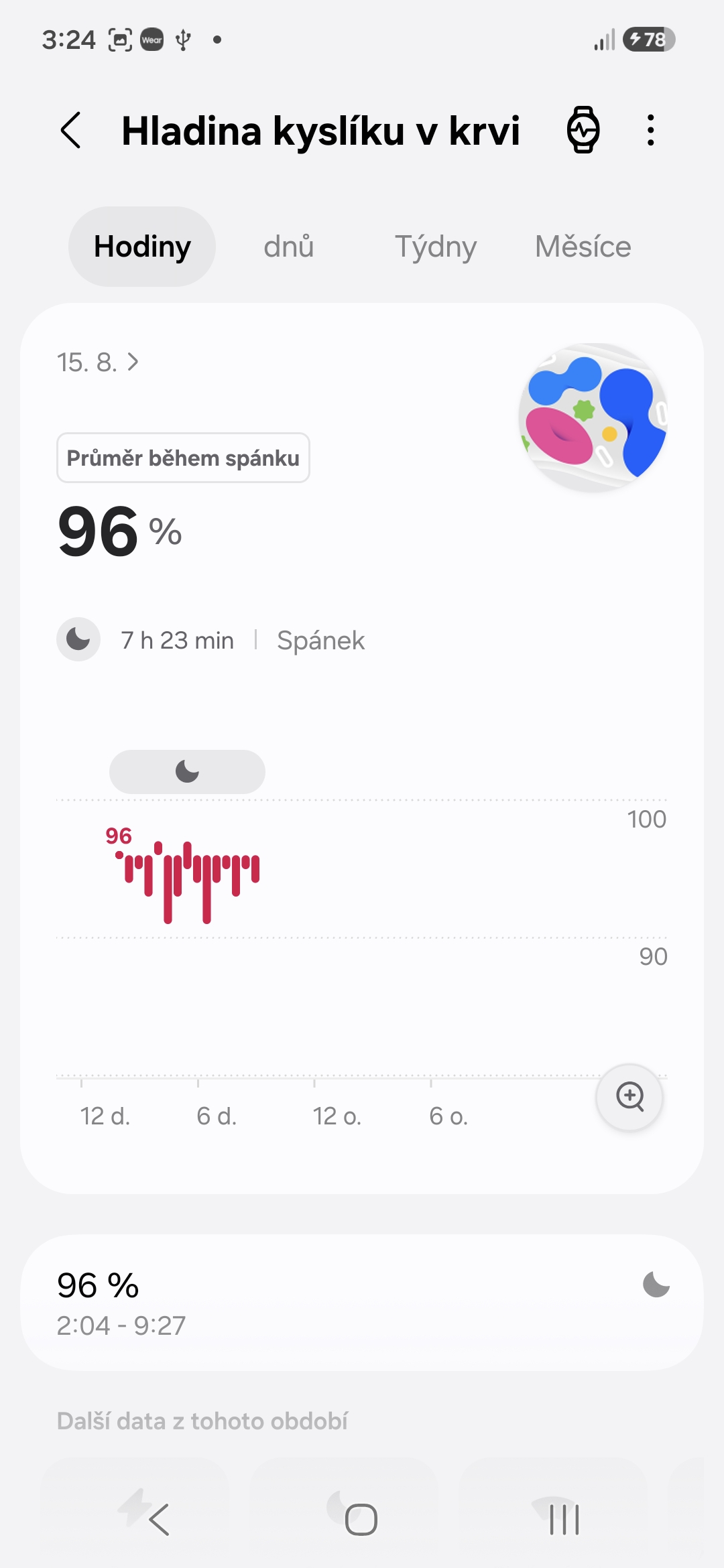
Task: Switch to the dnů tab
Action: (x=289, y=247)
